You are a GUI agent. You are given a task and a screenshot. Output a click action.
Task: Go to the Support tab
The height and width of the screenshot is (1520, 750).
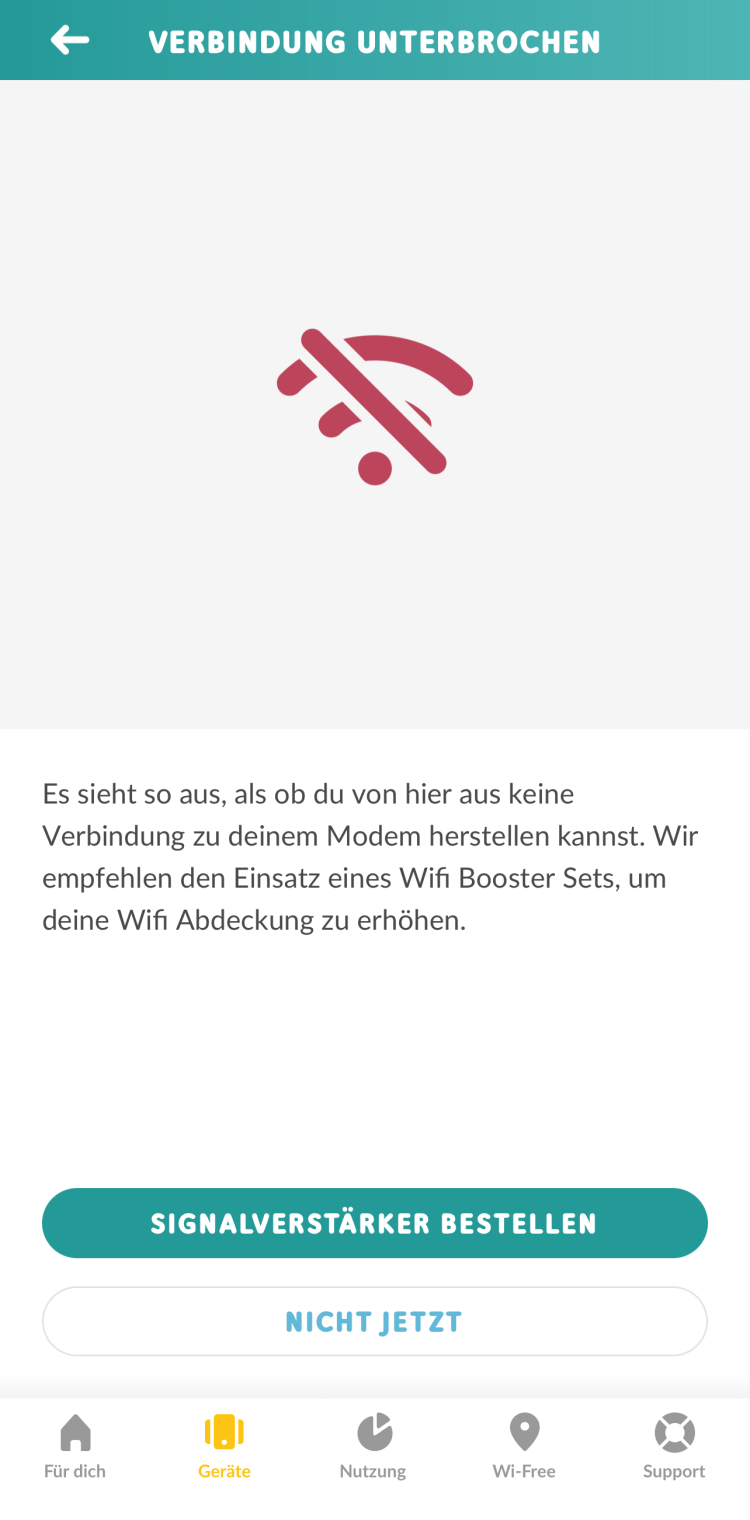coord(673,1446)
